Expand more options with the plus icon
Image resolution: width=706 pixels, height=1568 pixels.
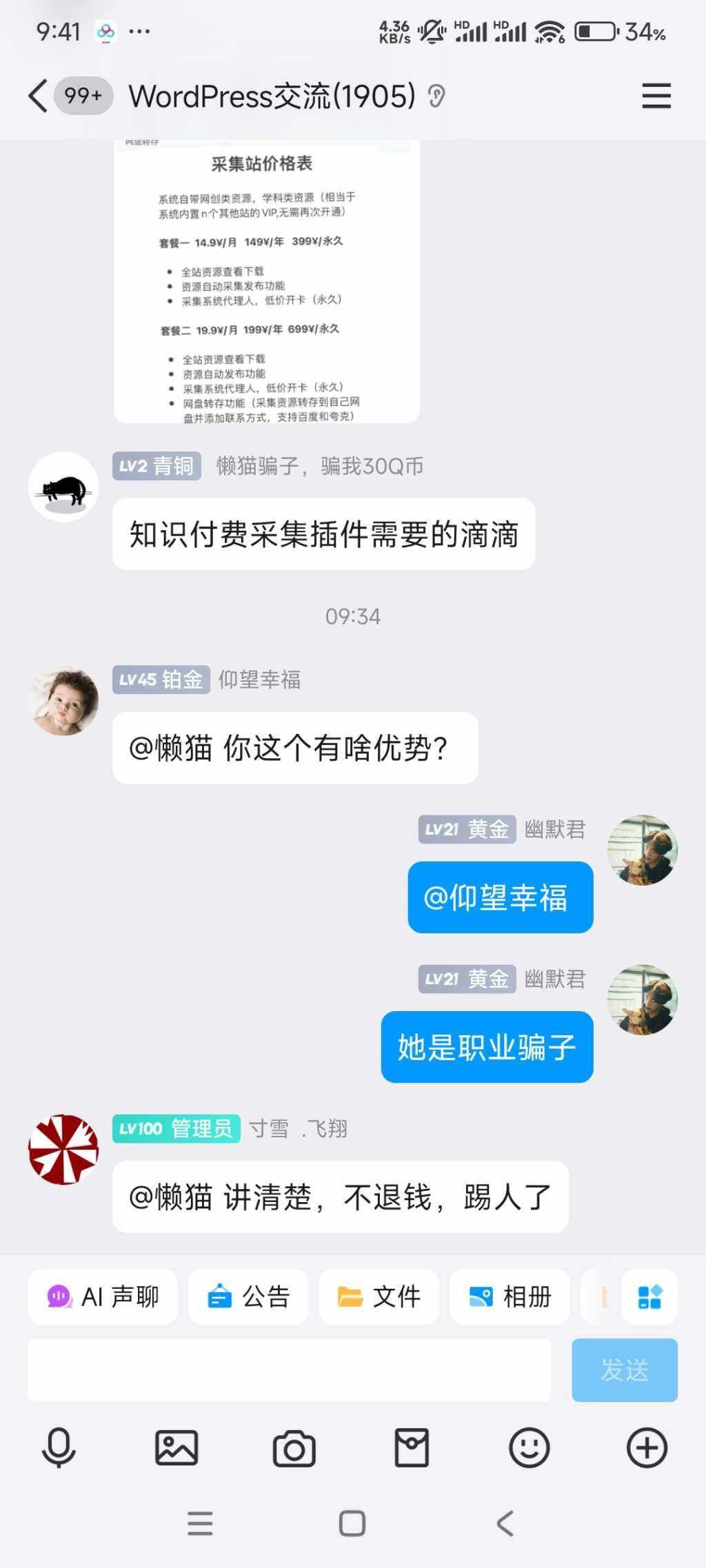click(x=647, y=1447)
